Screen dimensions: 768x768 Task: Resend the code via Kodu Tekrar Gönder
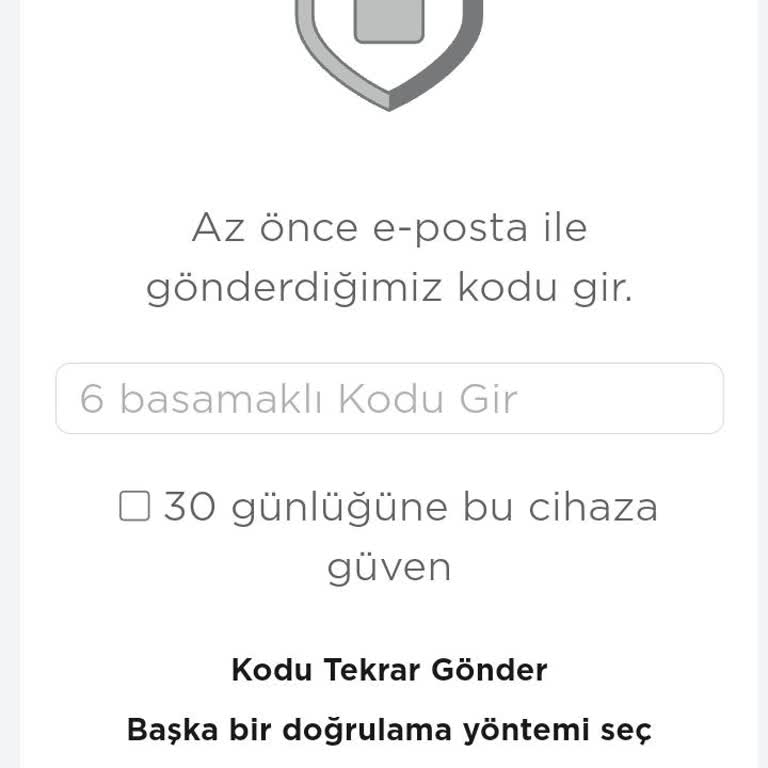389,669
